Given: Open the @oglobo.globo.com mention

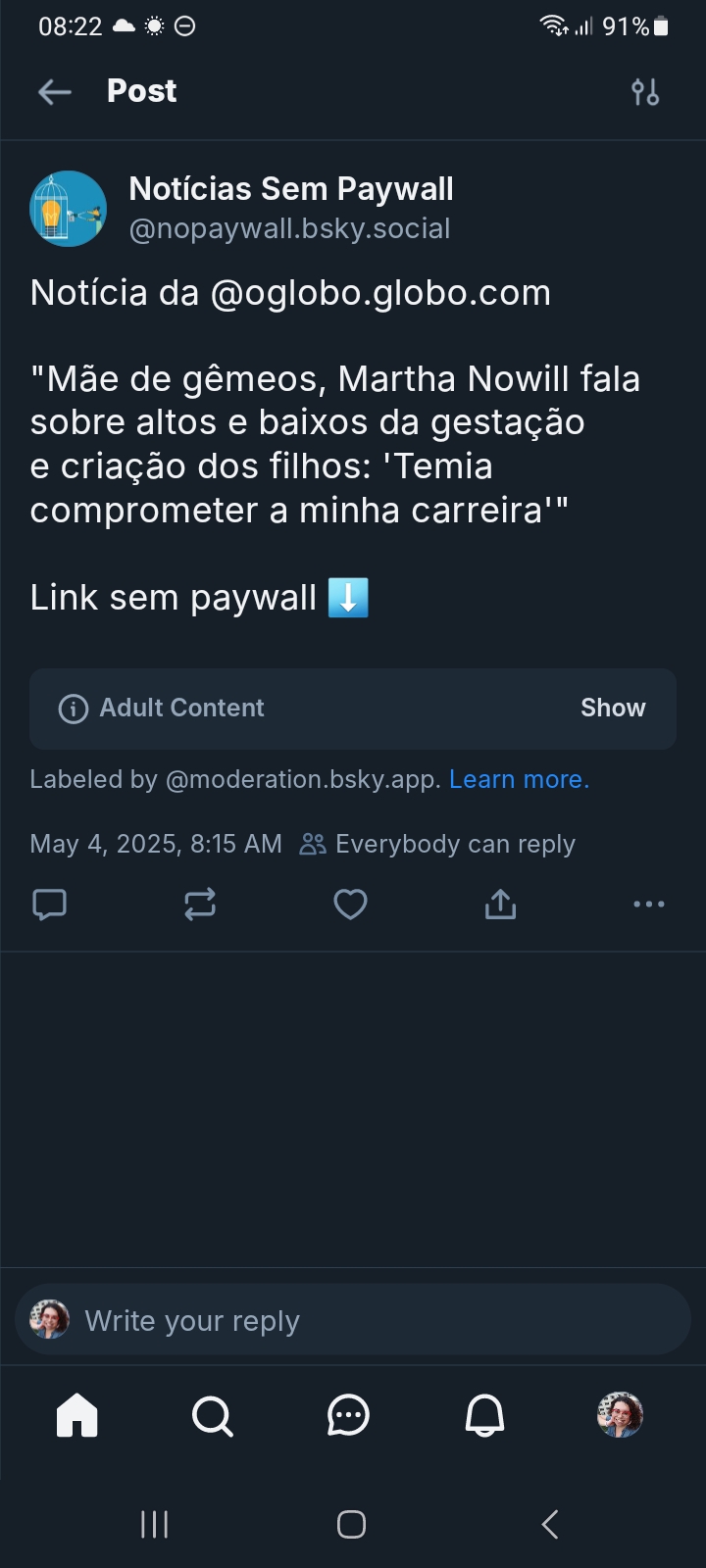Looking at the screenshot, I should click(380, 293).
